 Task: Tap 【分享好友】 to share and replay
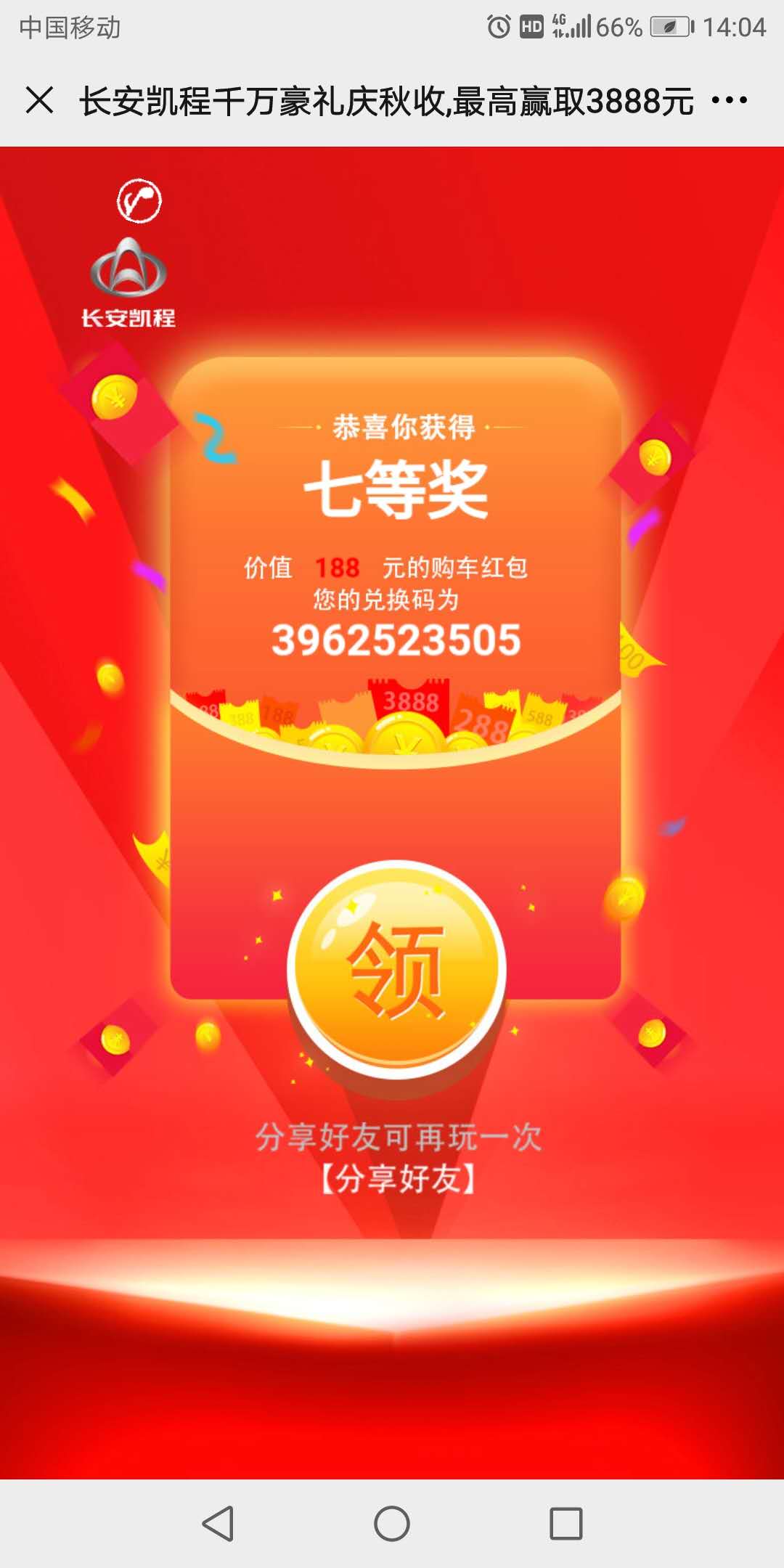pos(398,1179)
